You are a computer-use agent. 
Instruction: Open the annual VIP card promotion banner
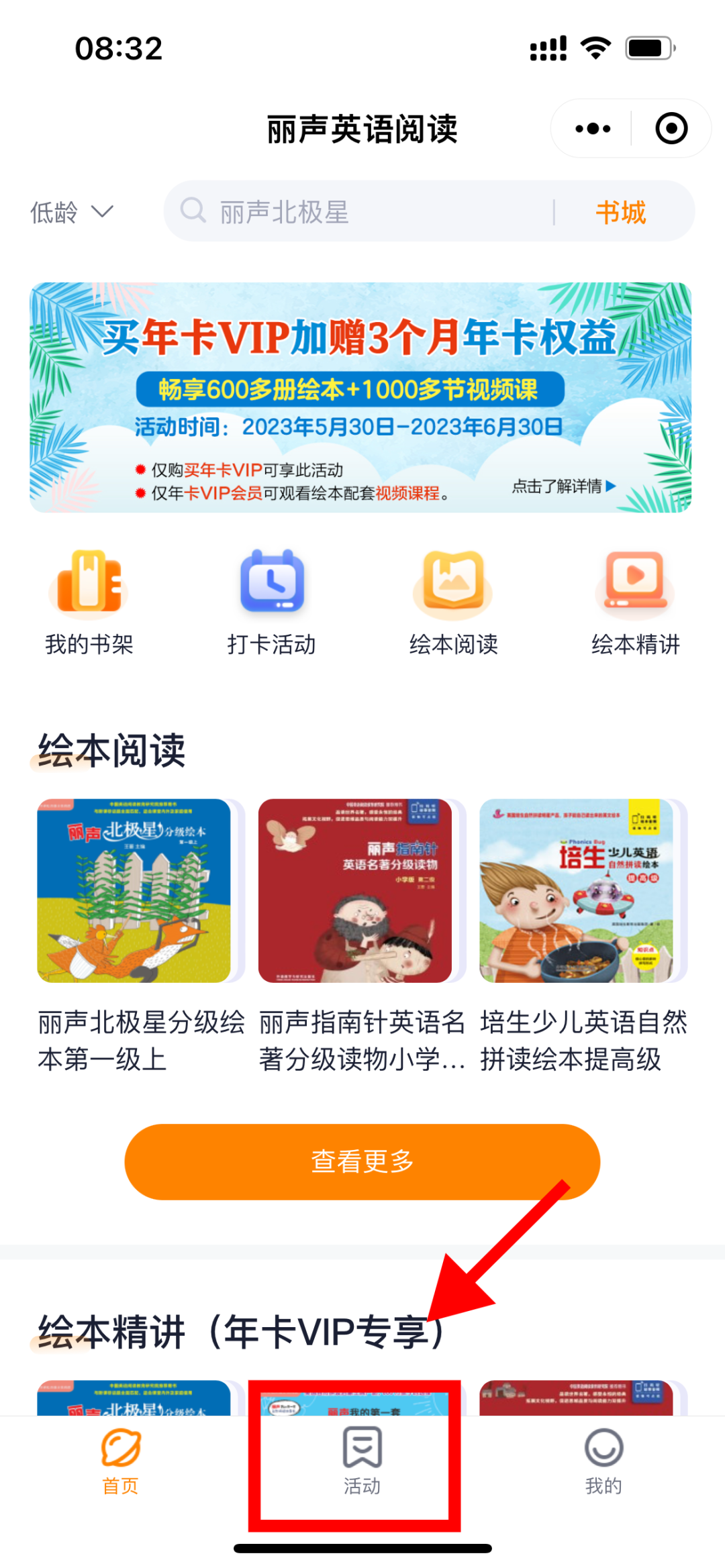click(360, 397)
